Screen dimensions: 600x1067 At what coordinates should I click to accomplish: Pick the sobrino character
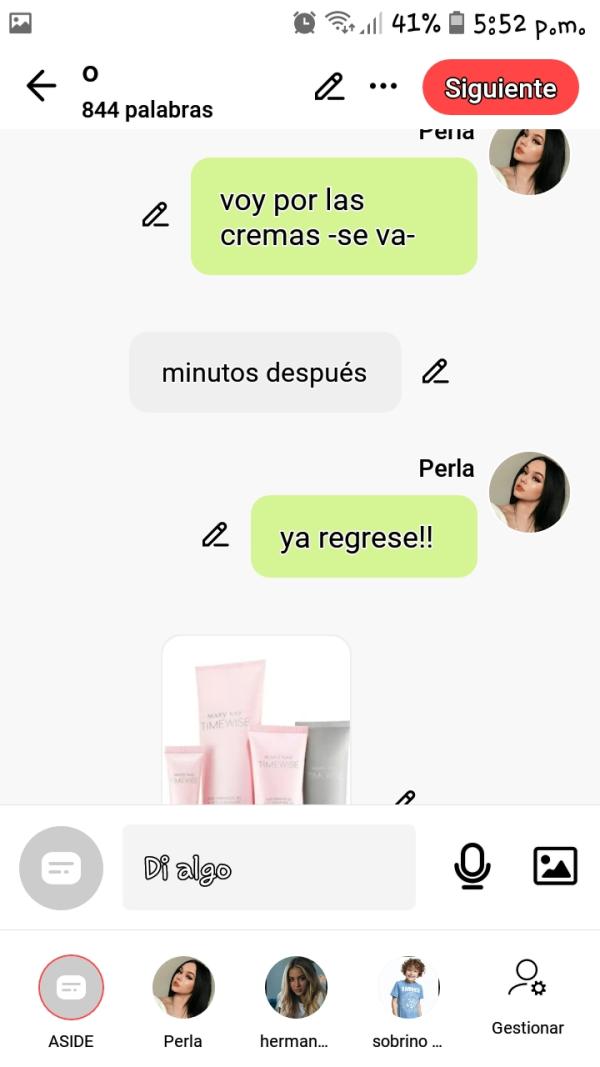point(408,988)
